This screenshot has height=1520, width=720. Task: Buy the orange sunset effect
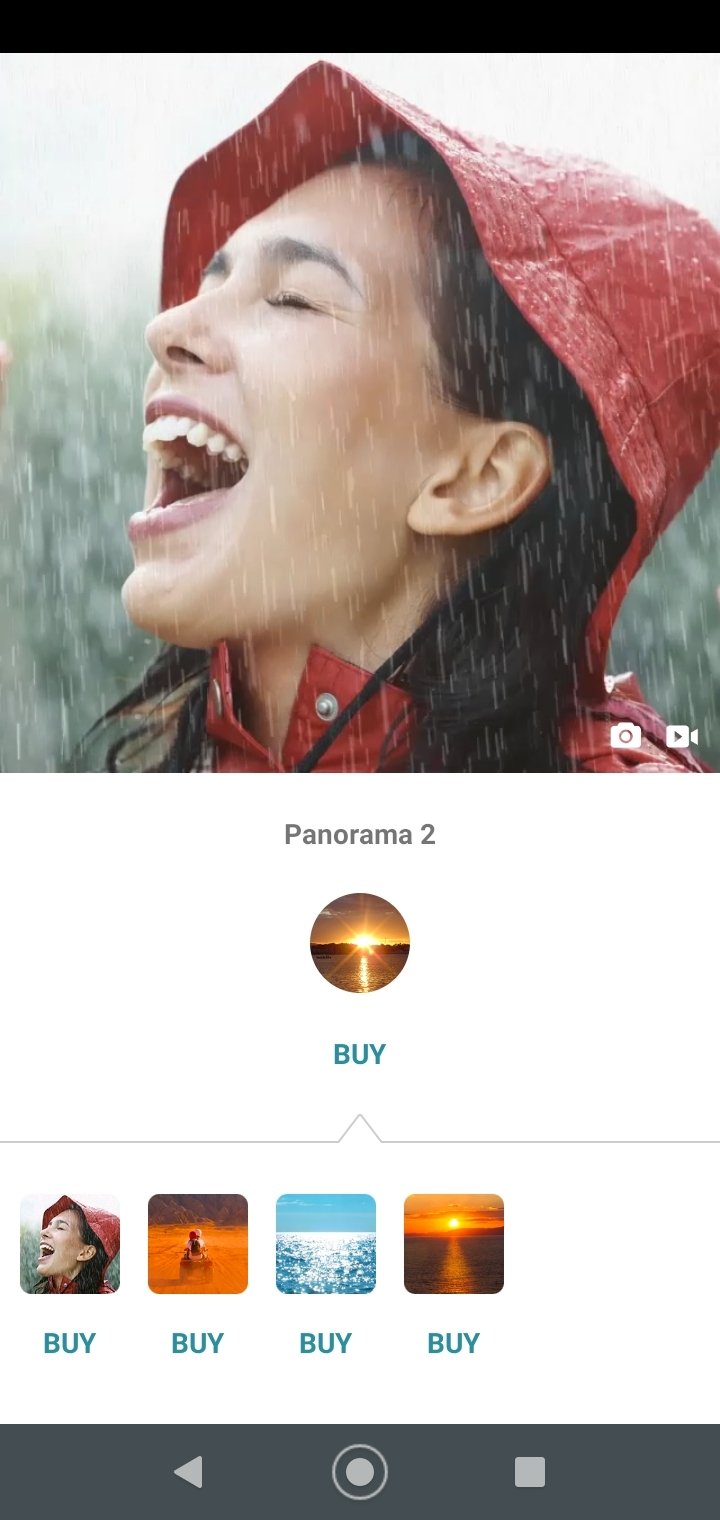tap(454, 1343)
